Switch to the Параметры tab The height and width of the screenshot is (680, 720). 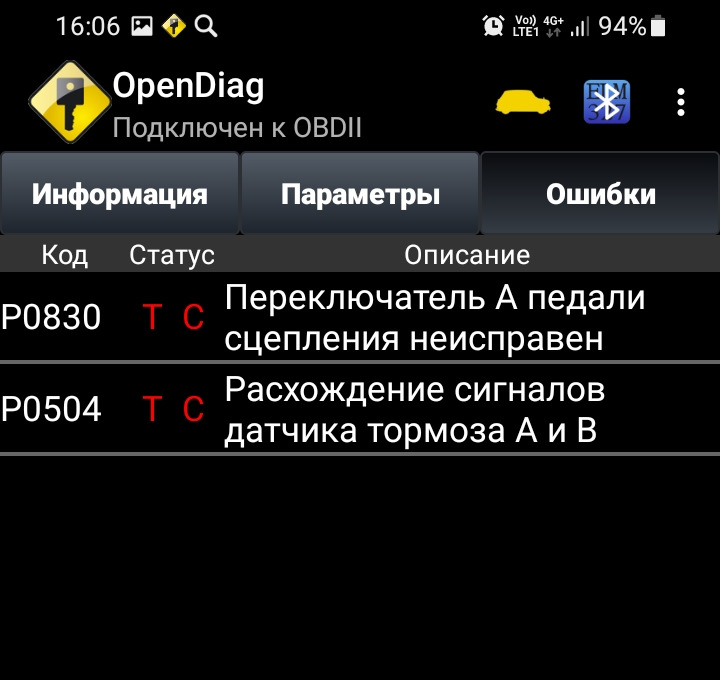point(360,194)
